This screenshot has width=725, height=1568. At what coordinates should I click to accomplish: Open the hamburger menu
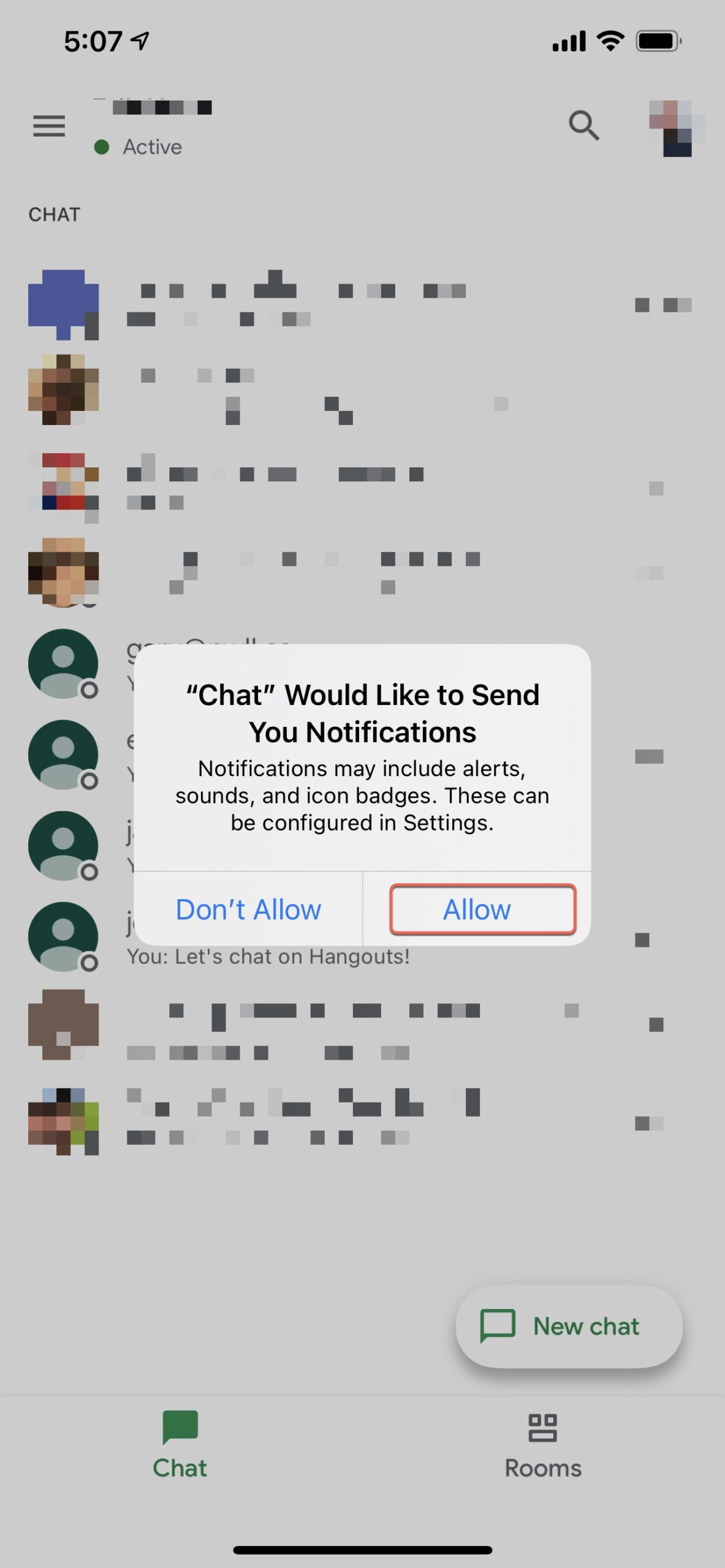[49, 126]
